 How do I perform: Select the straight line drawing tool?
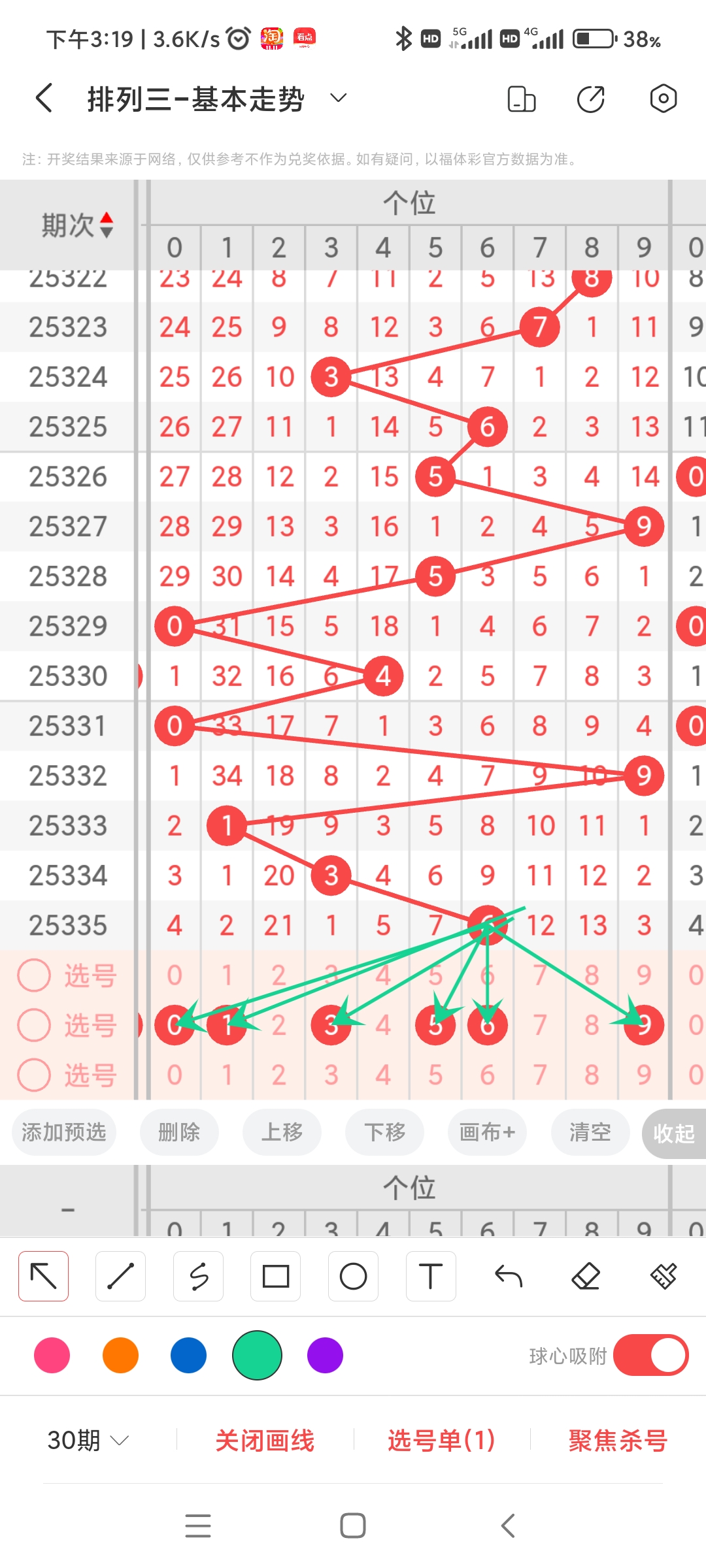tap(120, 1276)
